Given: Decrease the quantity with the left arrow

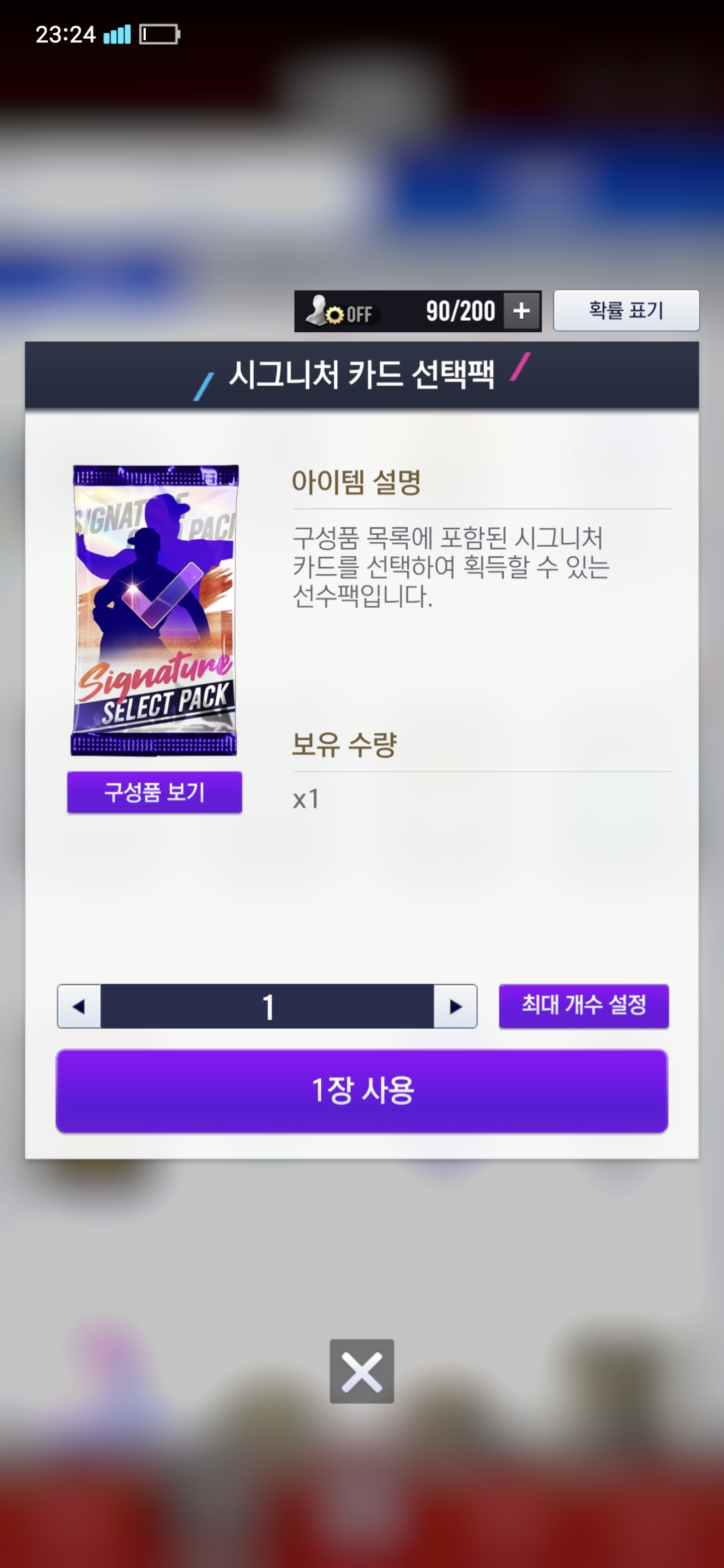Looking at the screenshot, I should [79, 1006].
